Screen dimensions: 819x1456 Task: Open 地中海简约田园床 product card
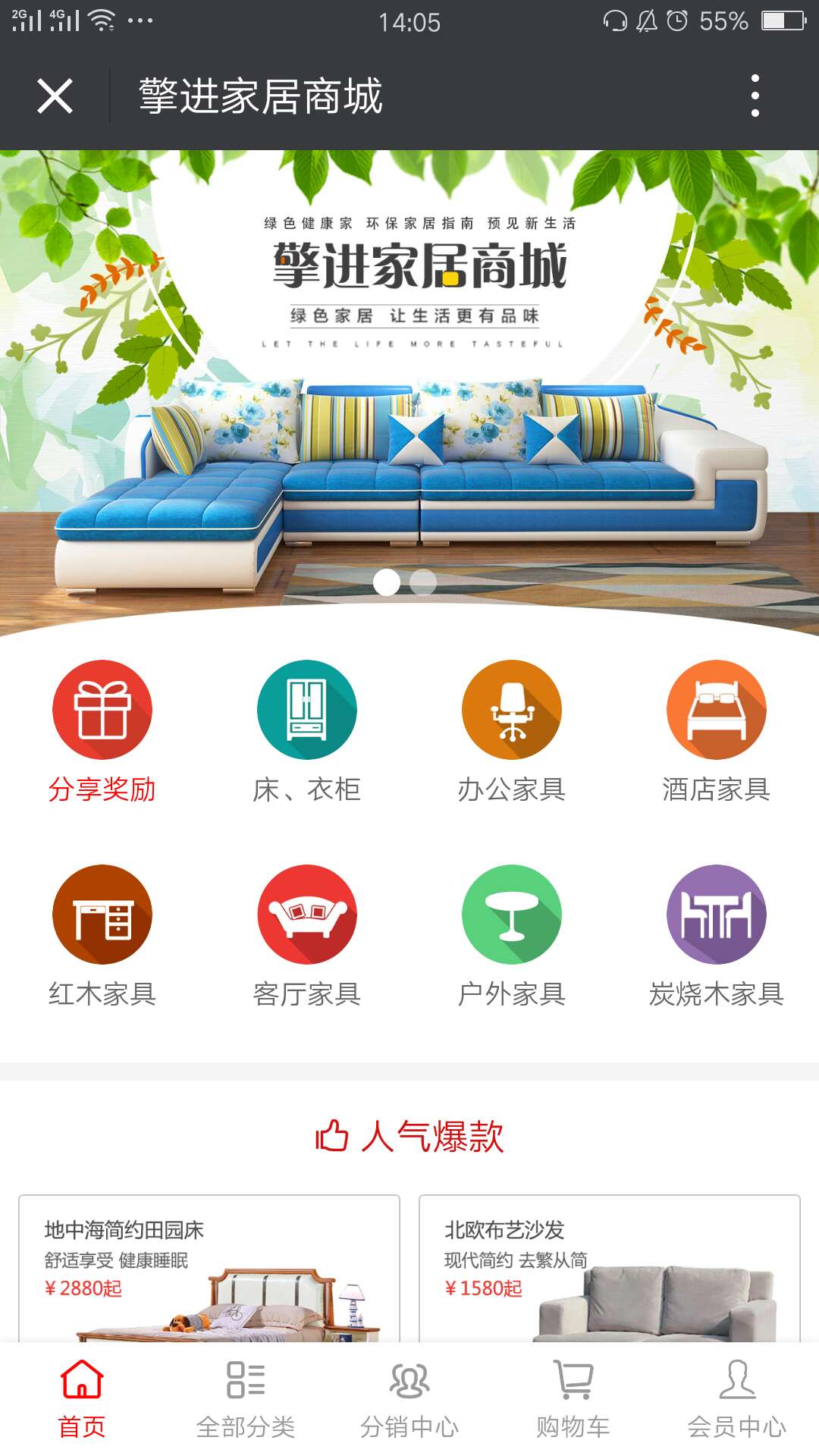(209, 1268)
